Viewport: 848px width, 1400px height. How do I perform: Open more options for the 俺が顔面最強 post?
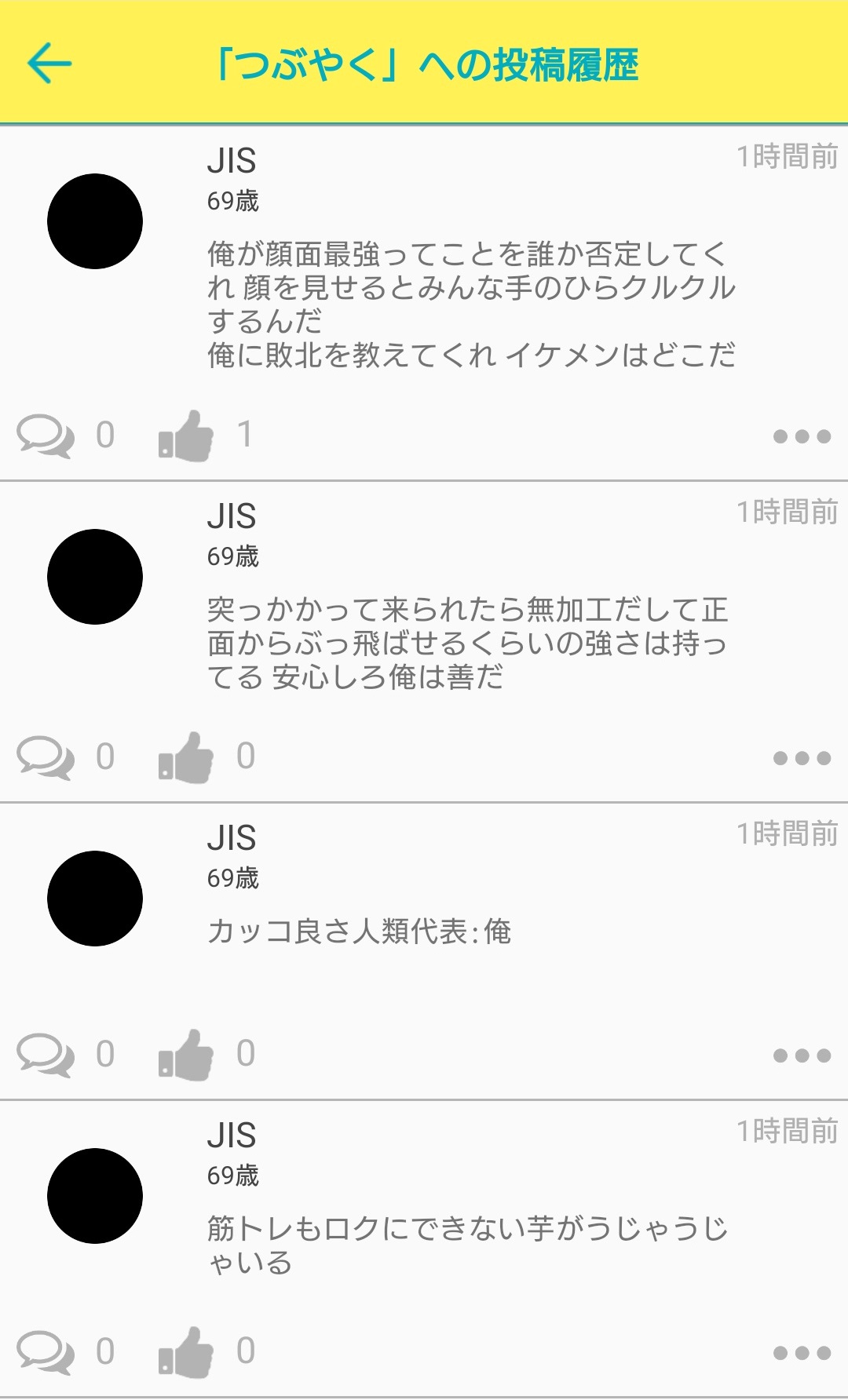point(802,436)
